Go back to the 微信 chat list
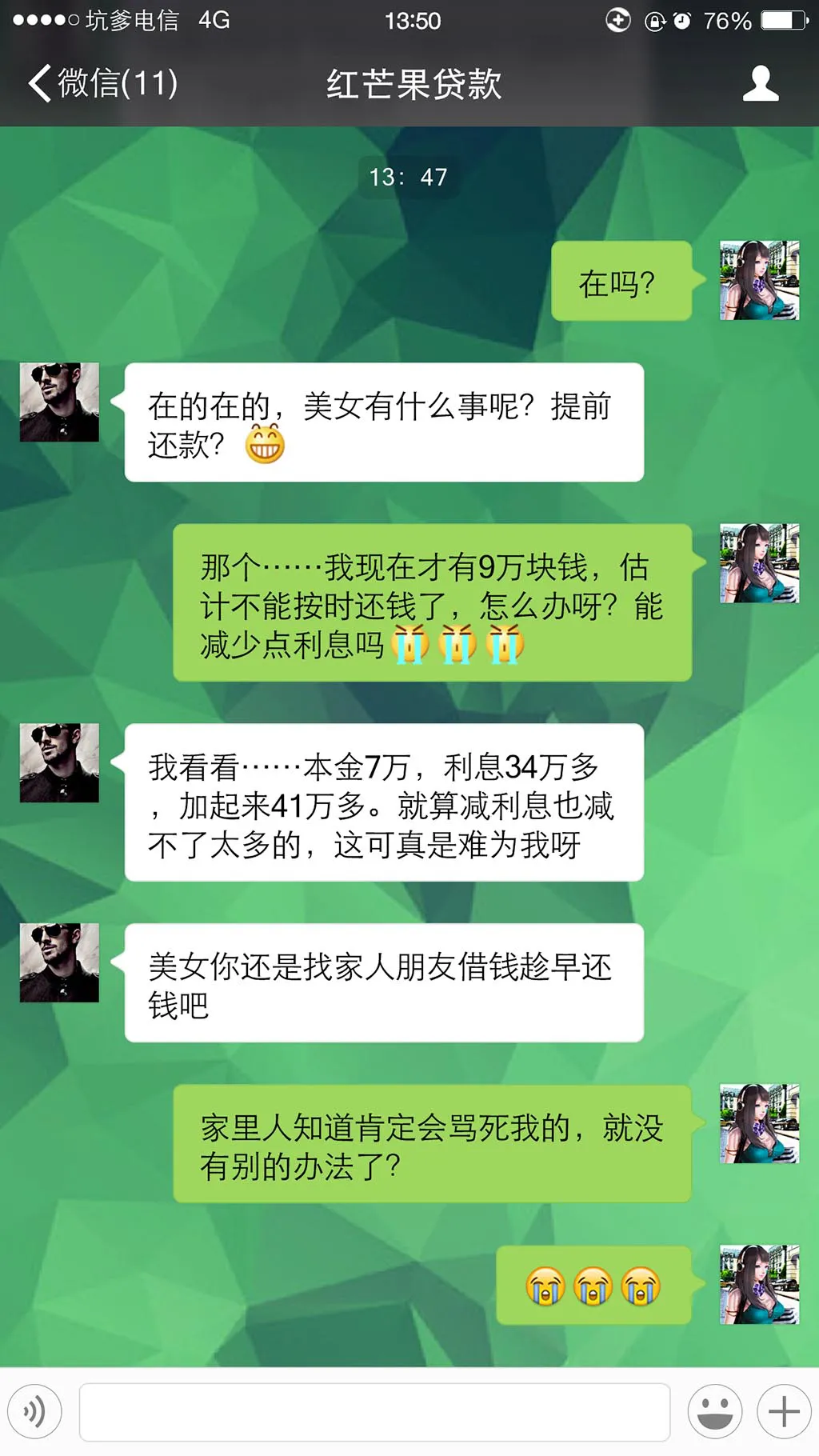The width and height of the screenshot is (819, 1456). [x=102, y=83]
